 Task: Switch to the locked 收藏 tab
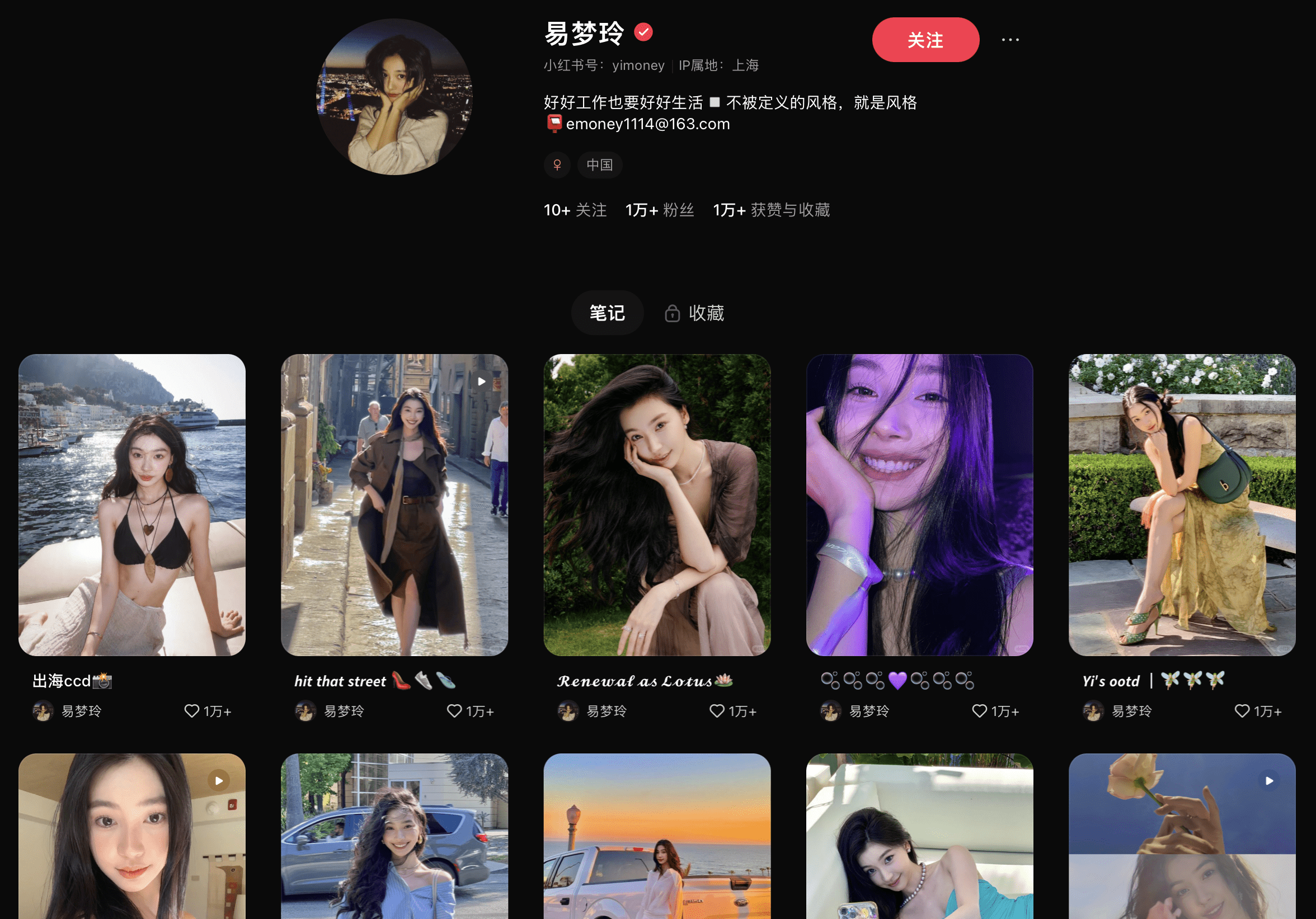[x=695, y=313]
